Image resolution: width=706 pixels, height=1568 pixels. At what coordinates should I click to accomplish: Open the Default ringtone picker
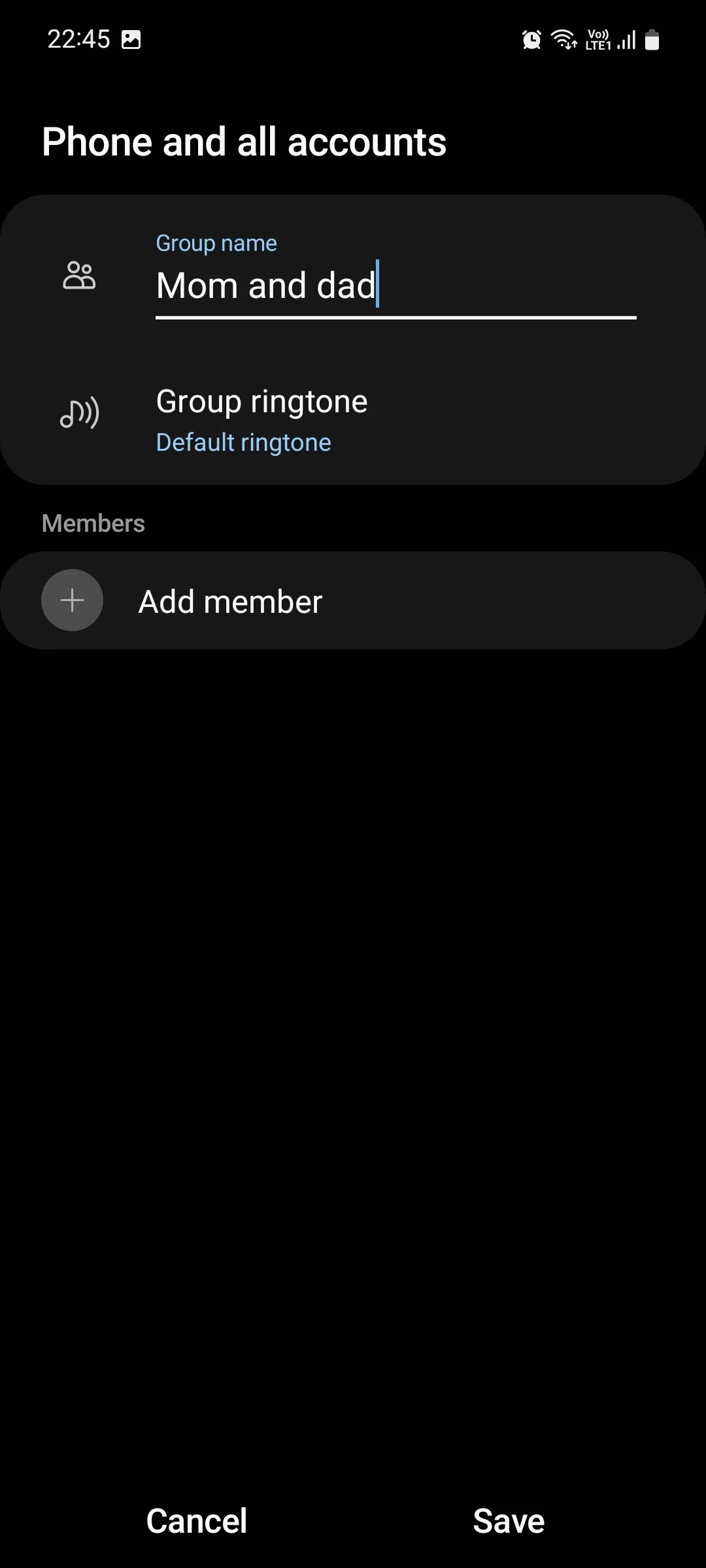243,442
